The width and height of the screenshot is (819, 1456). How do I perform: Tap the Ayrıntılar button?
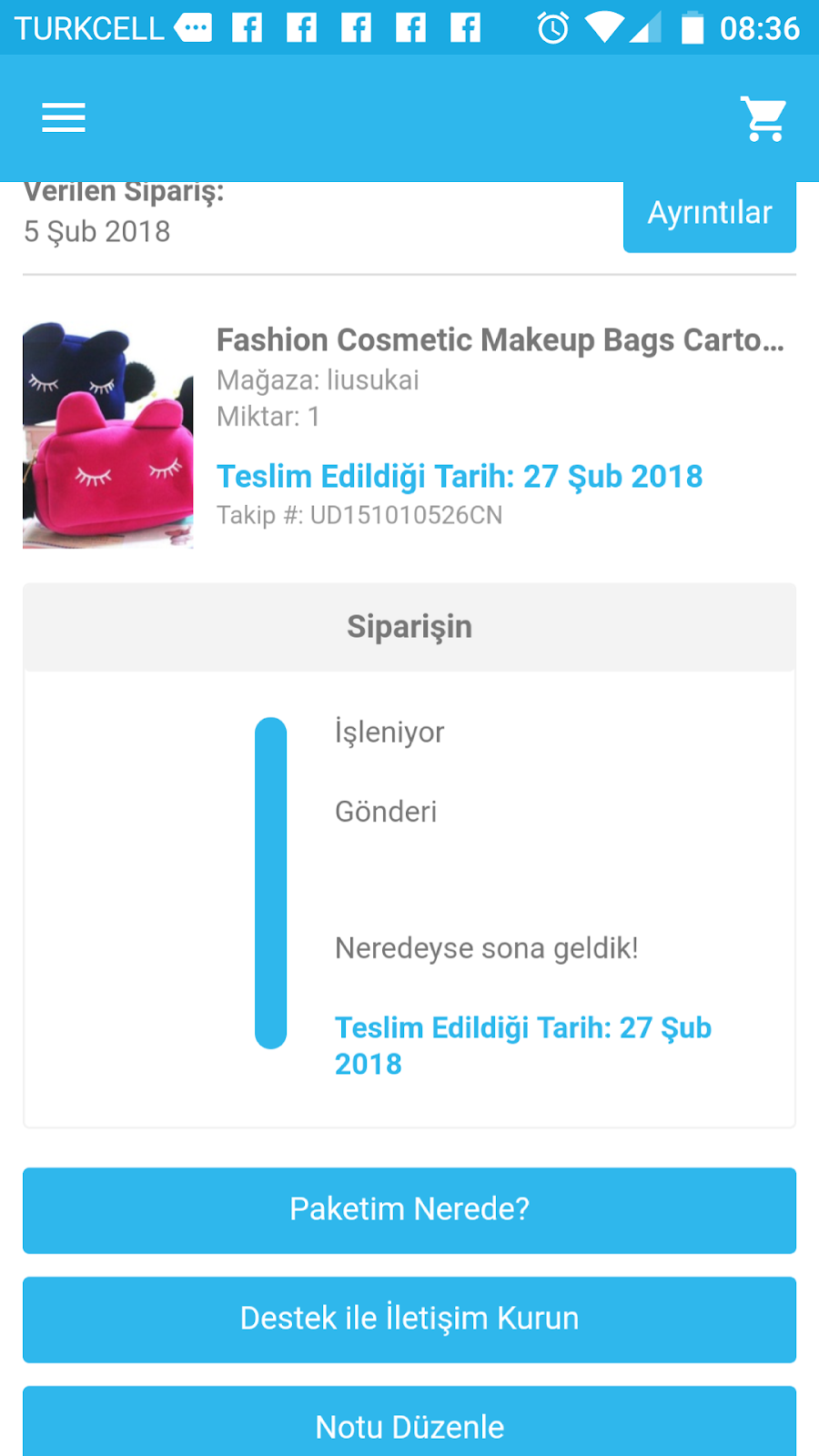[x=709, y=215]
